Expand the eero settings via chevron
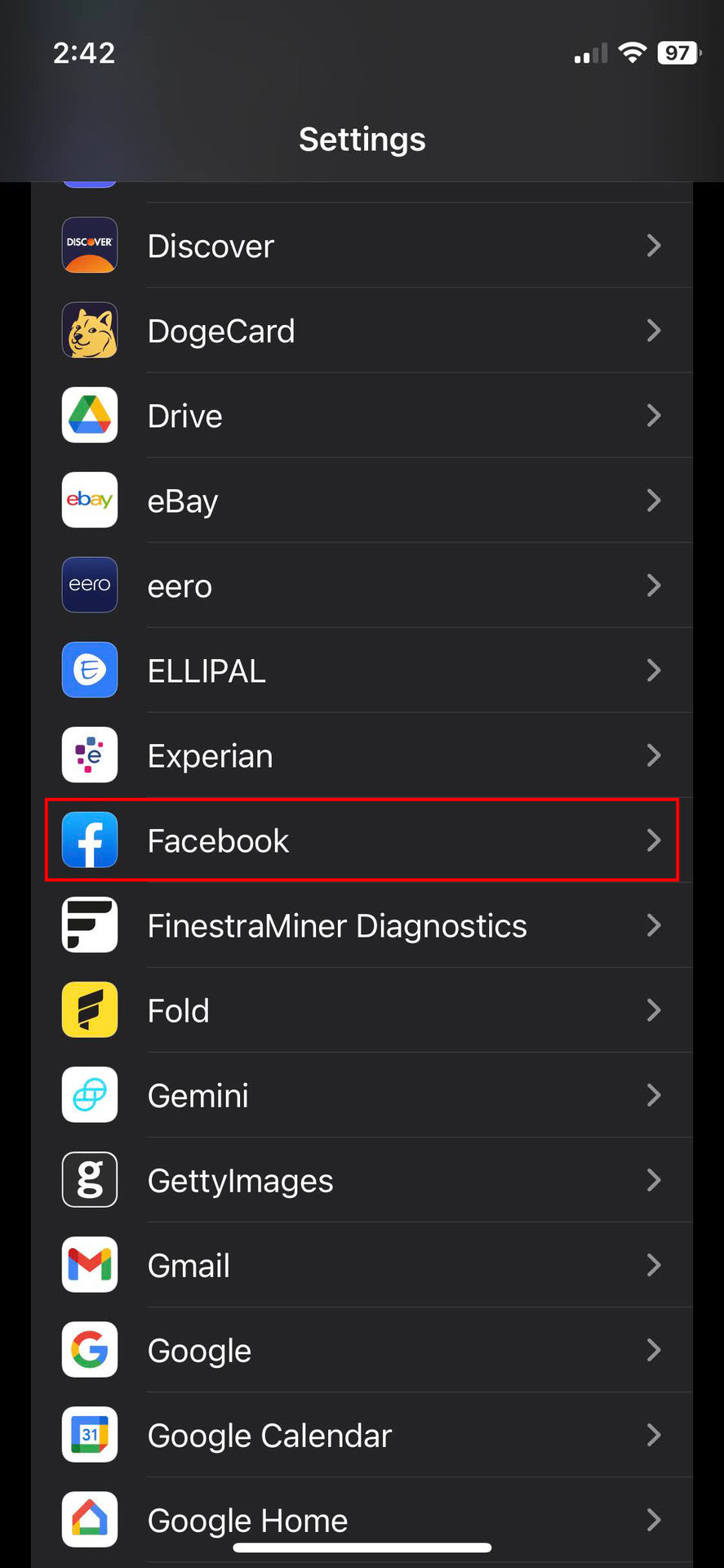The image size is (724, 1568). click(653, 586)
